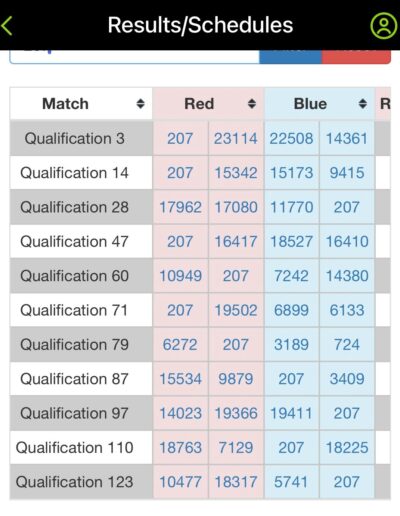Open team 22508 link
Viewport: 400px width, 516px height.
coord(291,138)
